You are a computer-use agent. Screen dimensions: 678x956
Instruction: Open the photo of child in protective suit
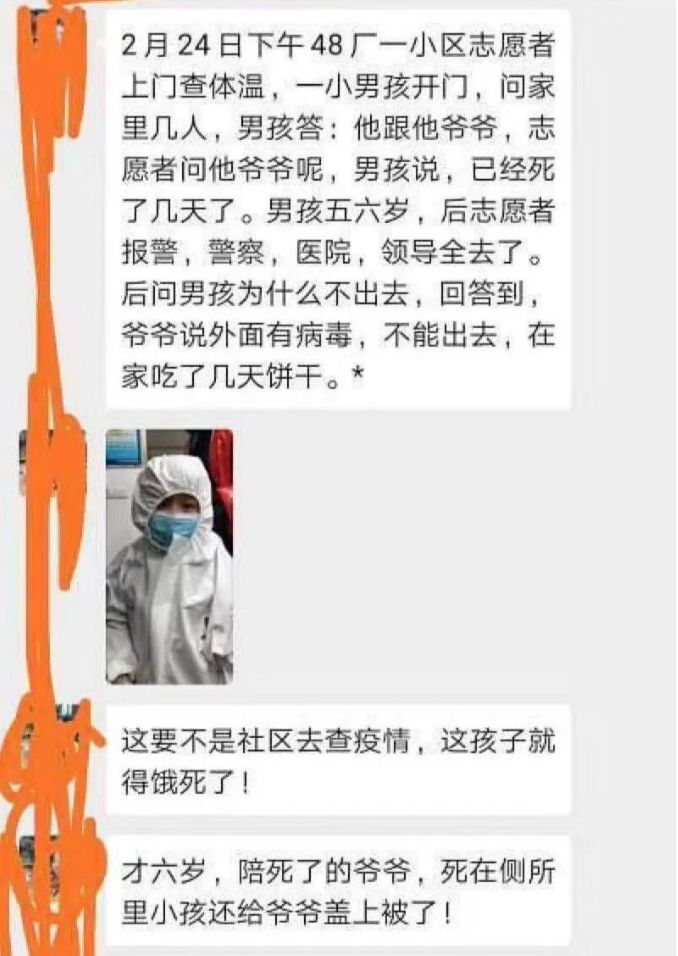pyautogui.click(x=169, y=556)
